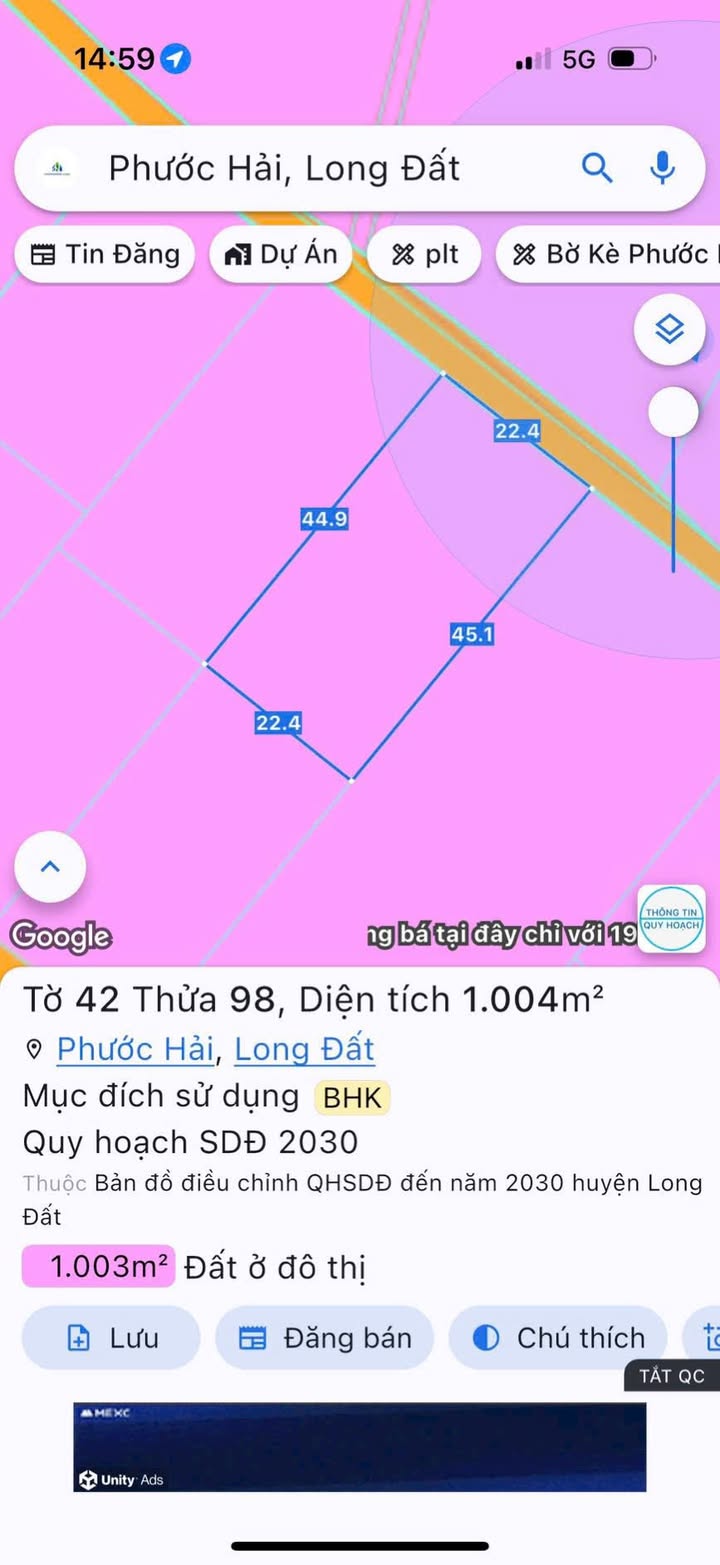Screen dimensions: 720x1565
Task: Select the Dự Án chip
Action: [x=281, y=254]
